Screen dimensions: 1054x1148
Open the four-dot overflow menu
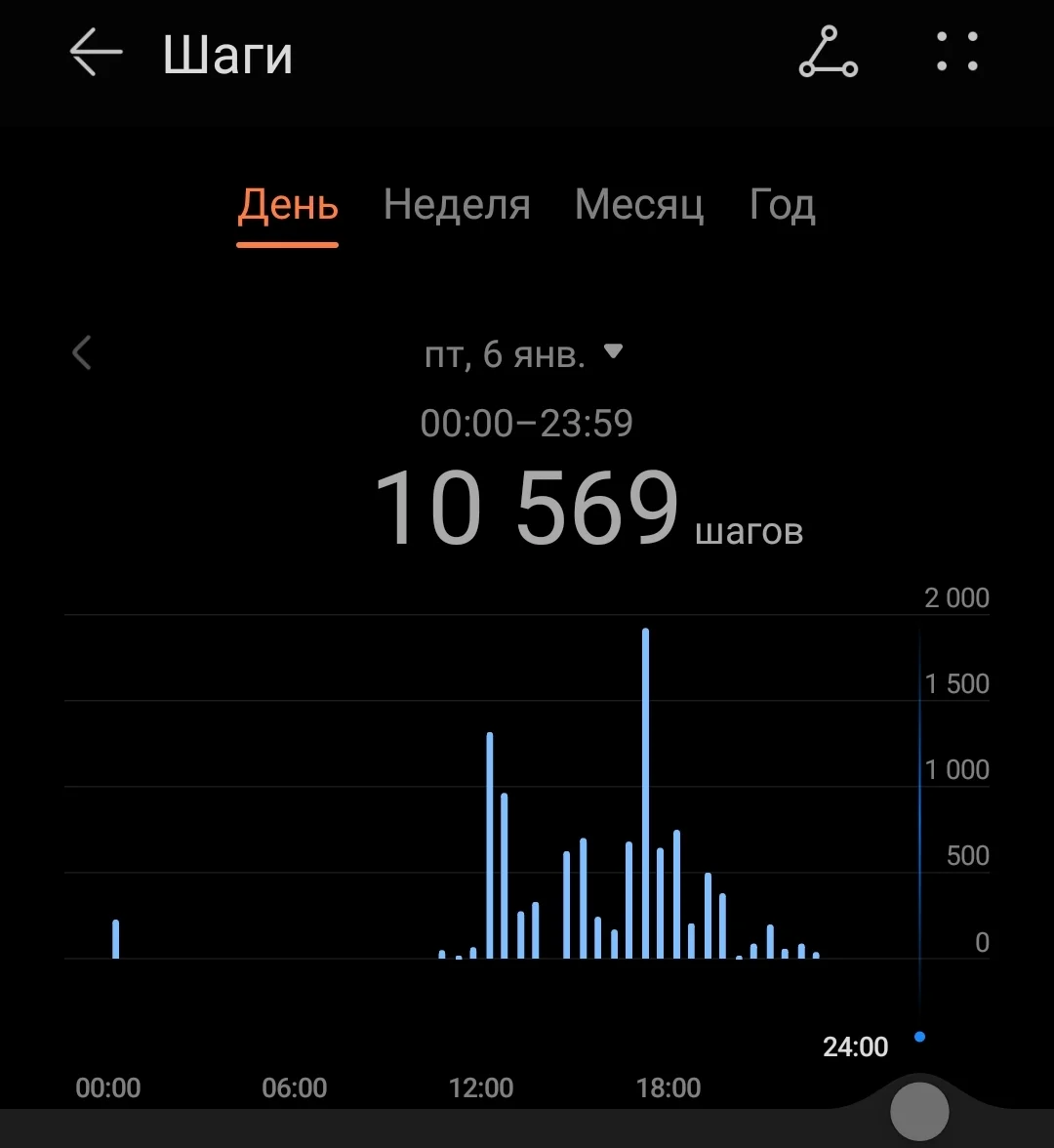956,53
